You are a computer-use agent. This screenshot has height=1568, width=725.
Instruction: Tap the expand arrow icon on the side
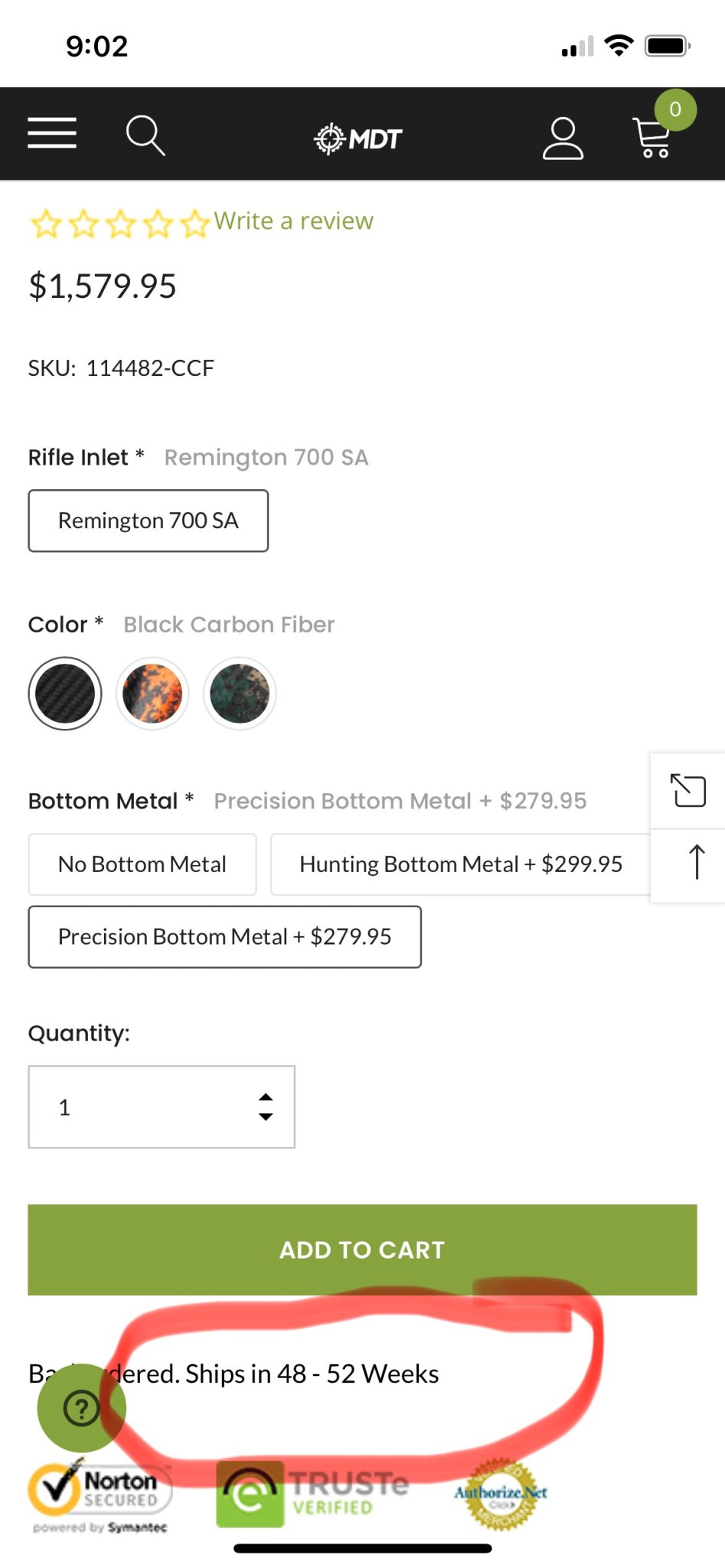687,791
